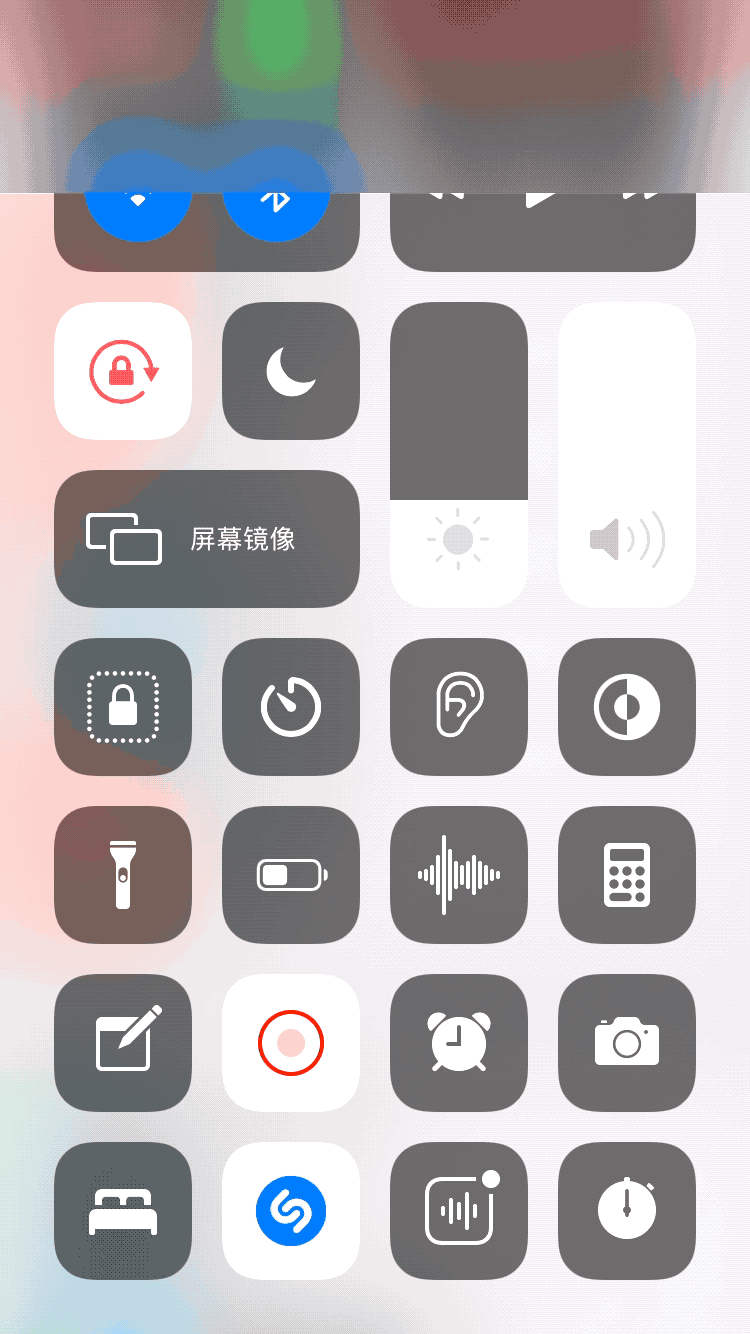Launch the camera
Screen dimensions: 750x1334
point(627,1043)
